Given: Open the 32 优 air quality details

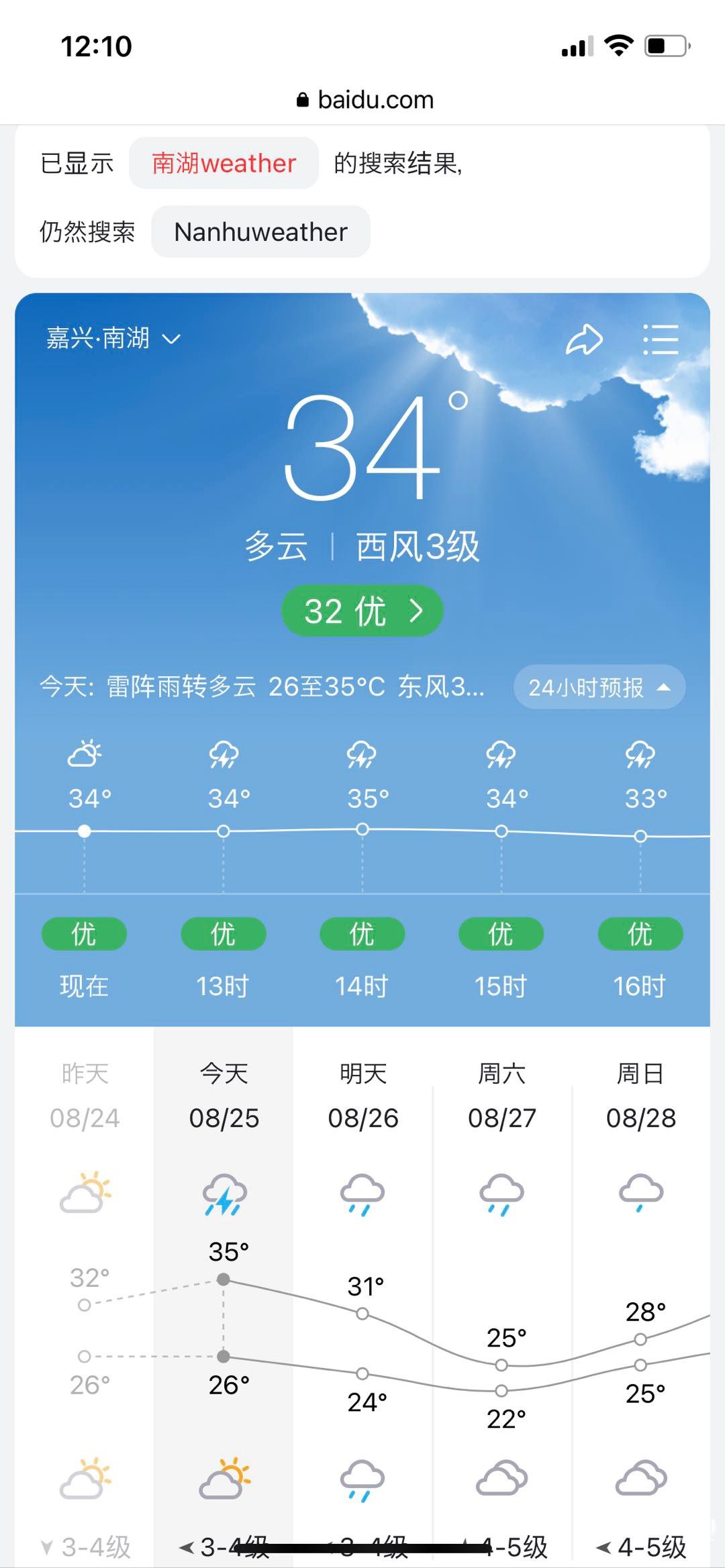Looking at the screenshot, I should pos(362,611).
